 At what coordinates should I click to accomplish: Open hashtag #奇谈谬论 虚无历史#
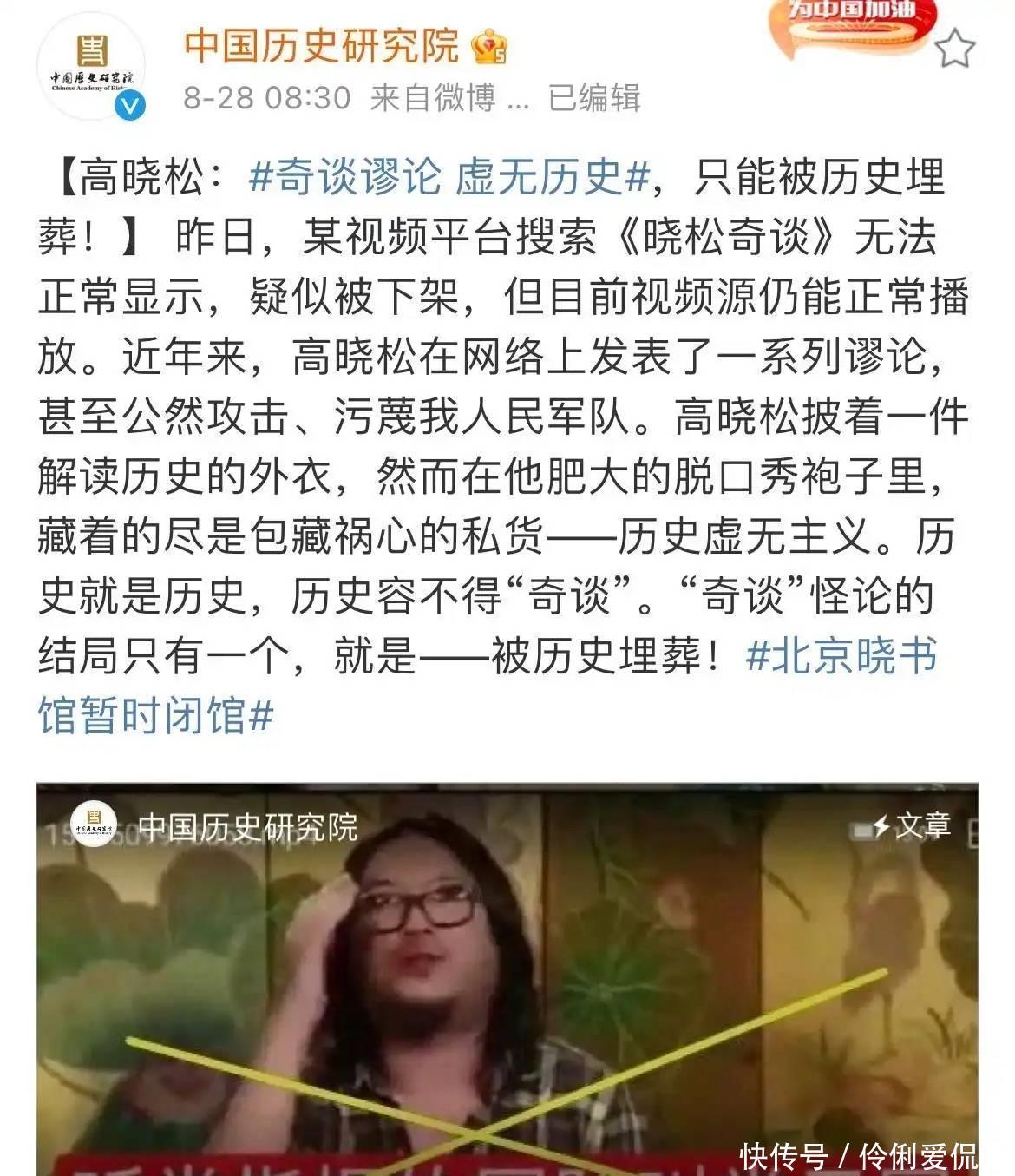point(449,177)
